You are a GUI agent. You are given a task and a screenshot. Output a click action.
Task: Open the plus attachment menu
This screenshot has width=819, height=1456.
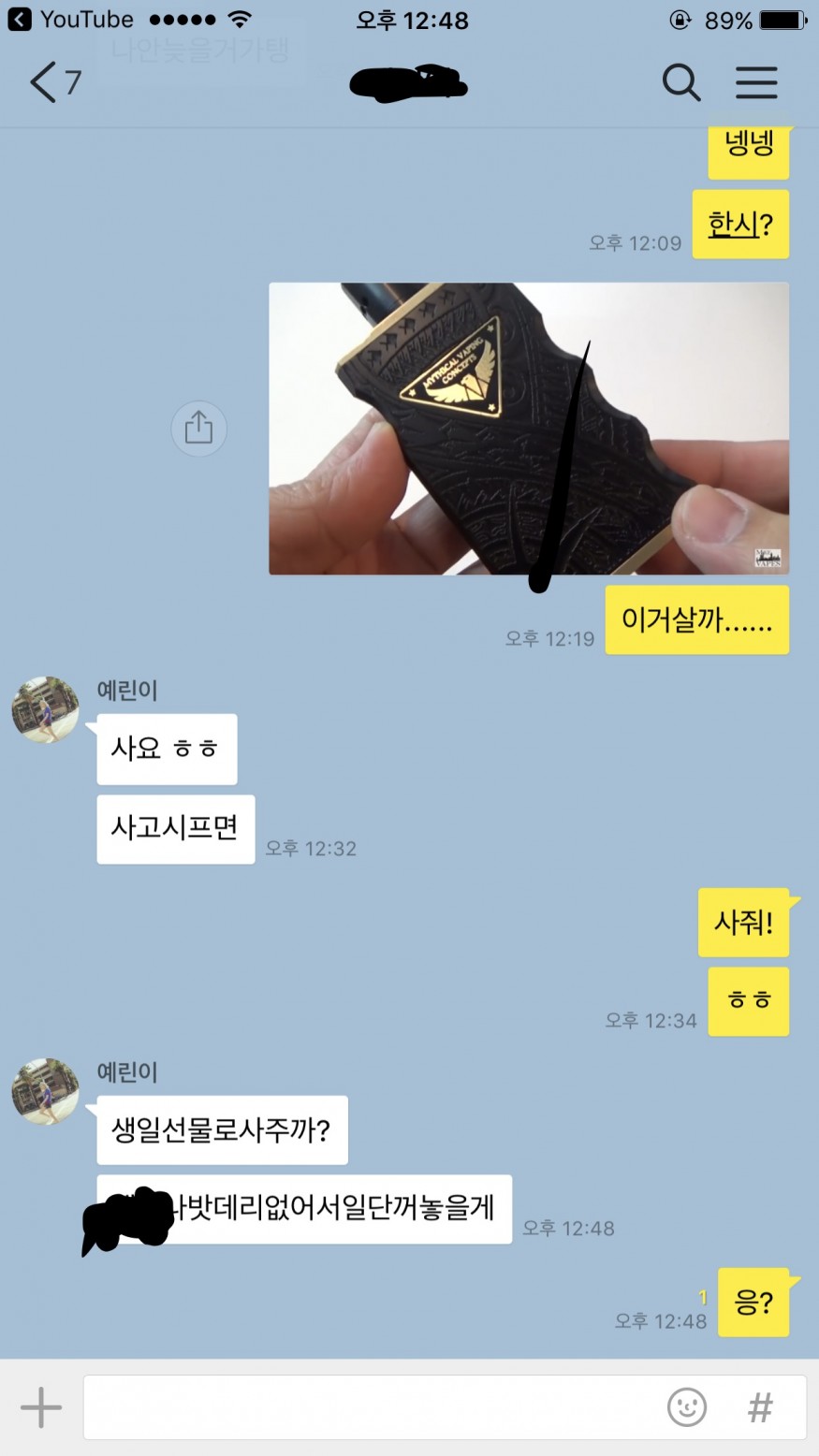pos(41,1407)
